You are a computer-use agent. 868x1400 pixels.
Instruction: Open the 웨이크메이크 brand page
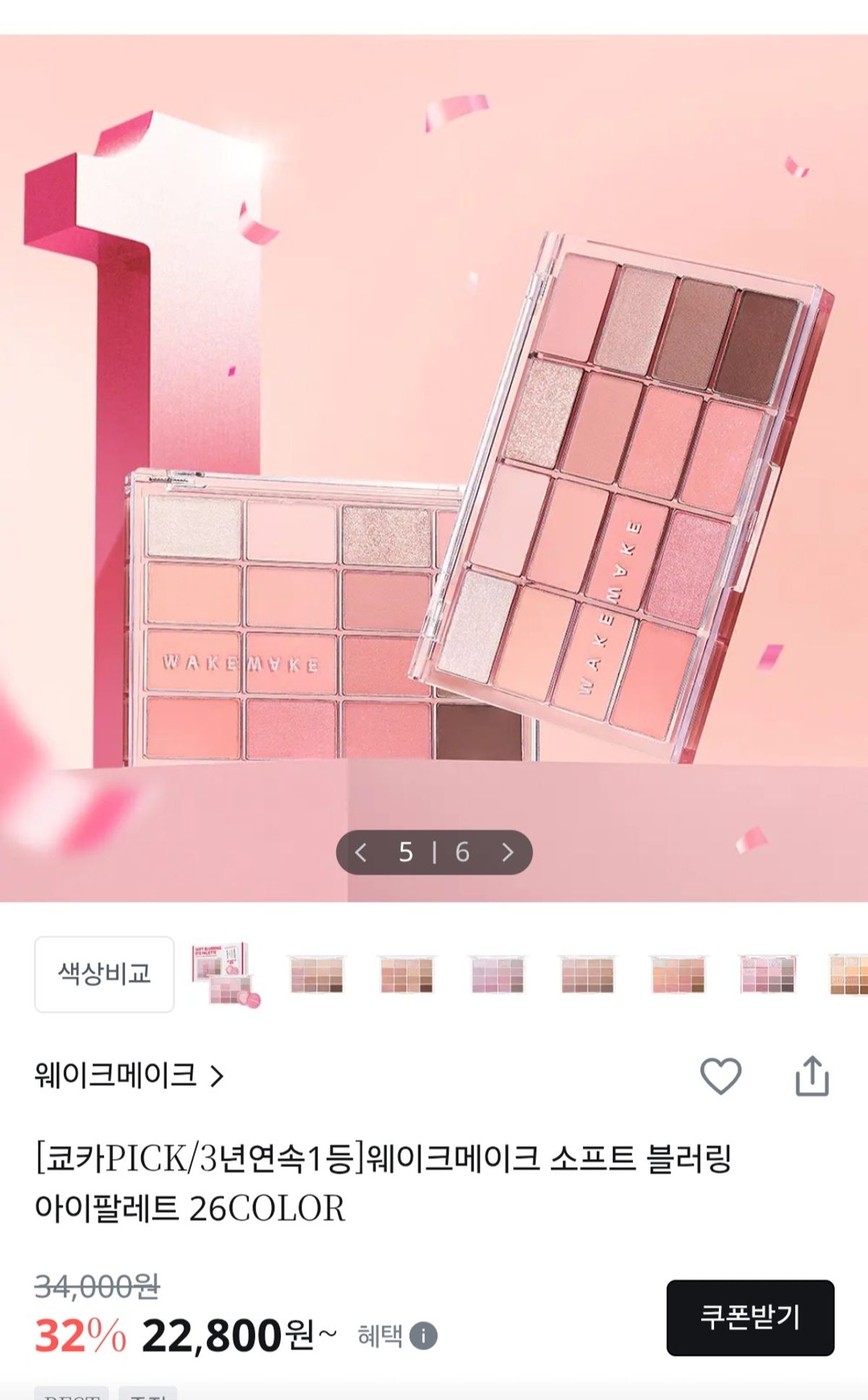pyautogui.click(x=129, y=1075)
